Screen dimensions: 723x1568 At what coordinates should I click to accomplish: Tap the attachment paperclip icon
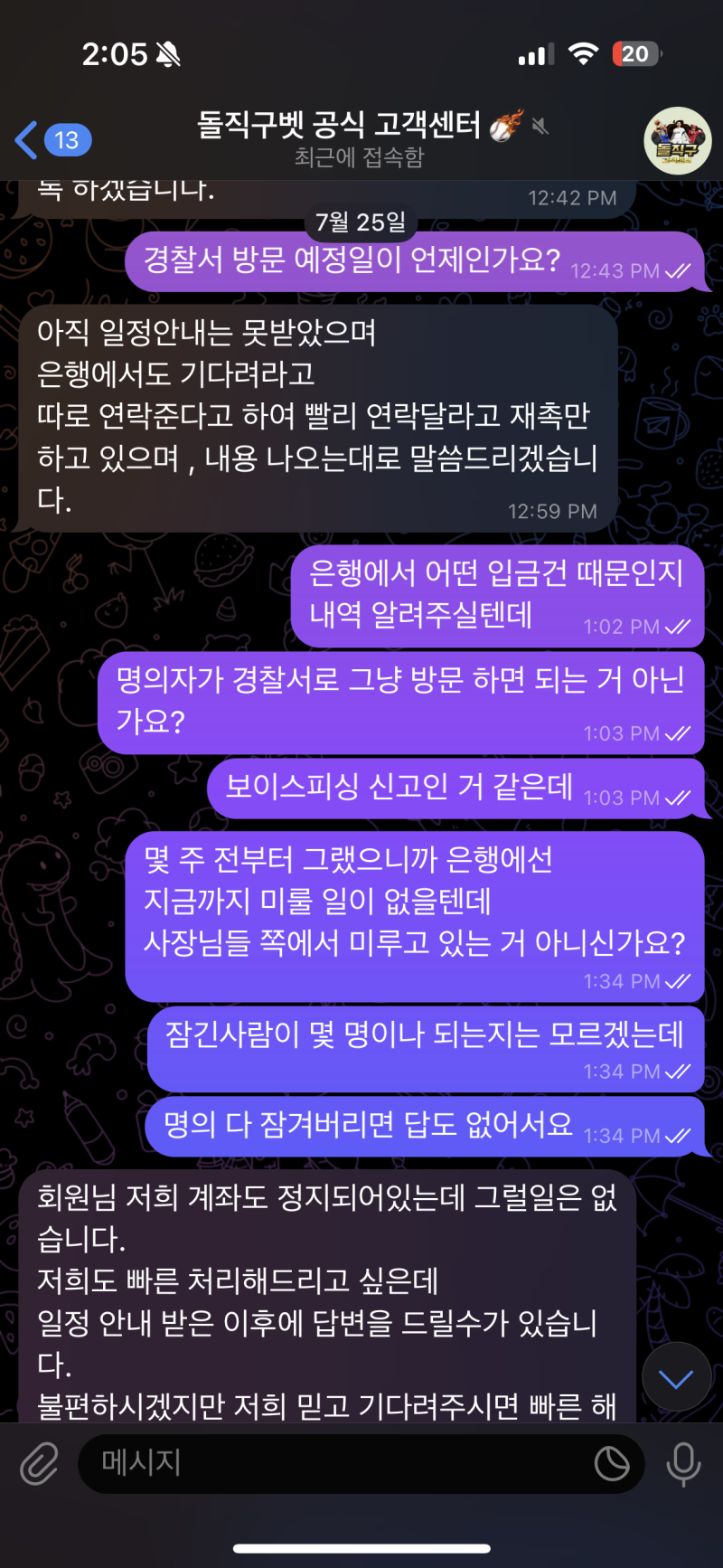[x=39, y=1462]
